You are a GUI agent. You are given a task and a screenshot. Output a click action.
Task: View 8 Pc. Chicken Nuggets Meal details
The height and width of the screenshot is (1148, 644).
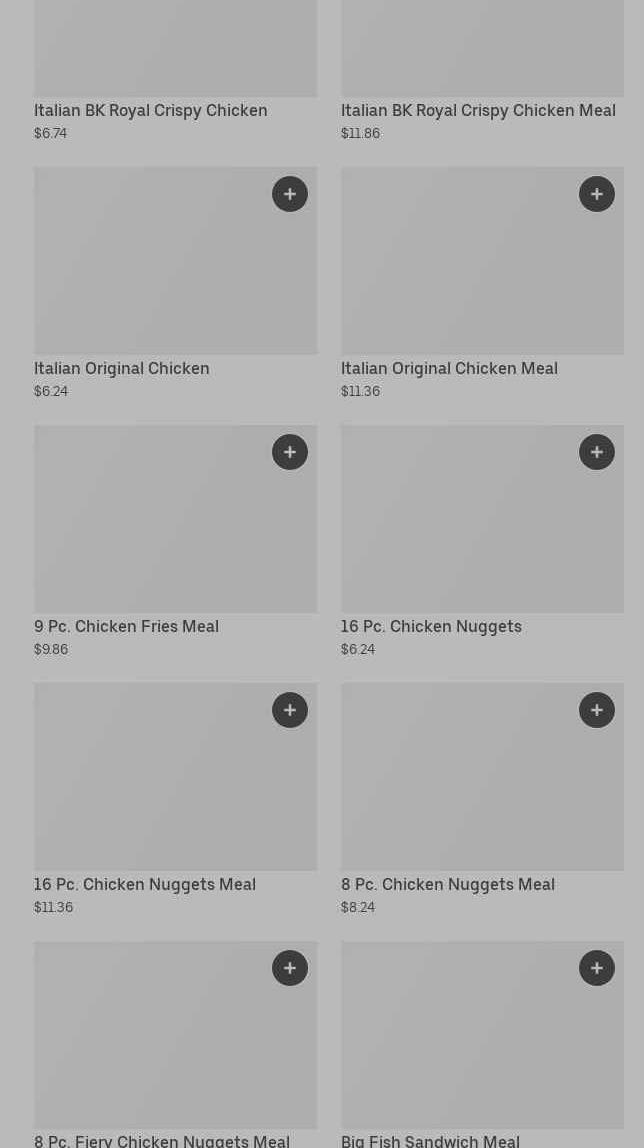482,800
